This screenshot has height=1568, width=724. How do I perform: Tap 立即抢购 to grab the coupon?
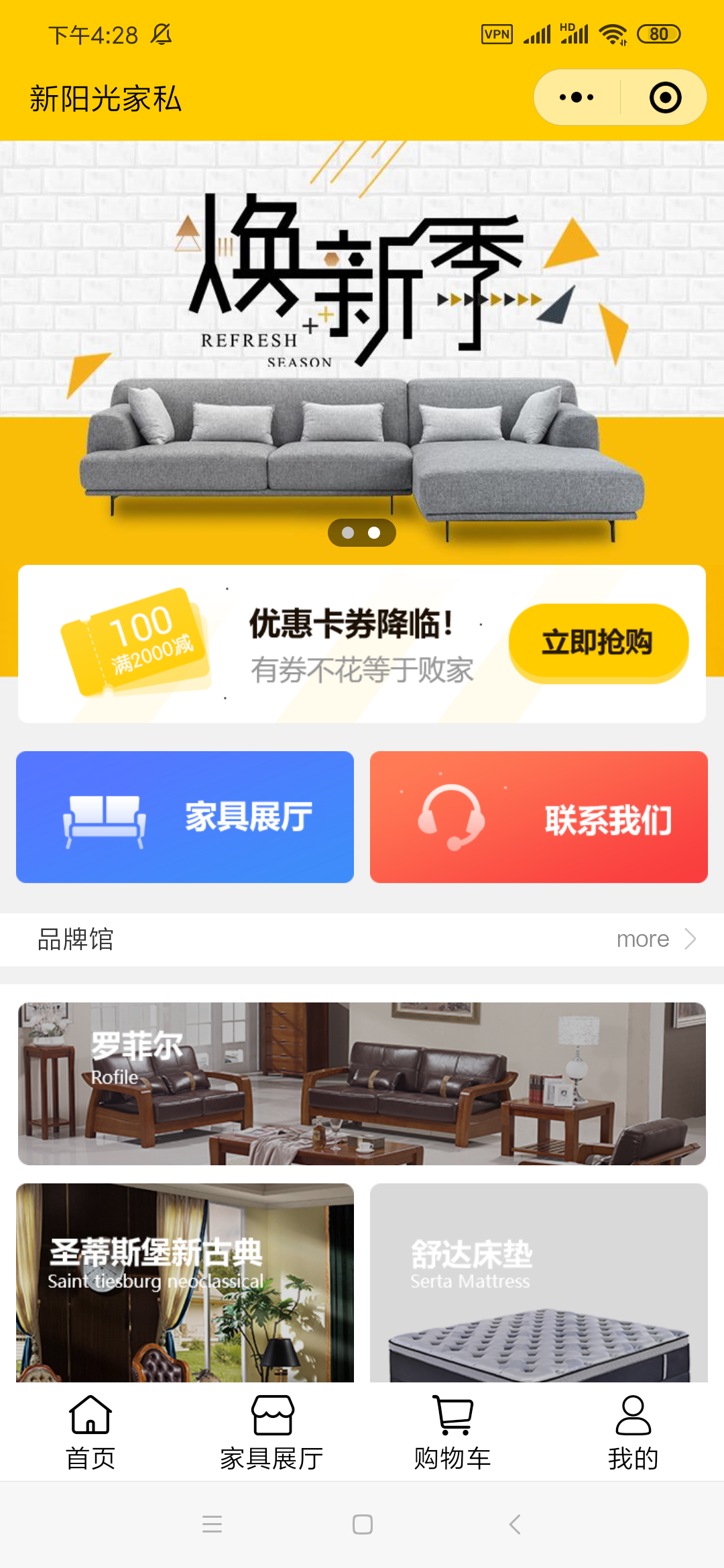(598, 642)
